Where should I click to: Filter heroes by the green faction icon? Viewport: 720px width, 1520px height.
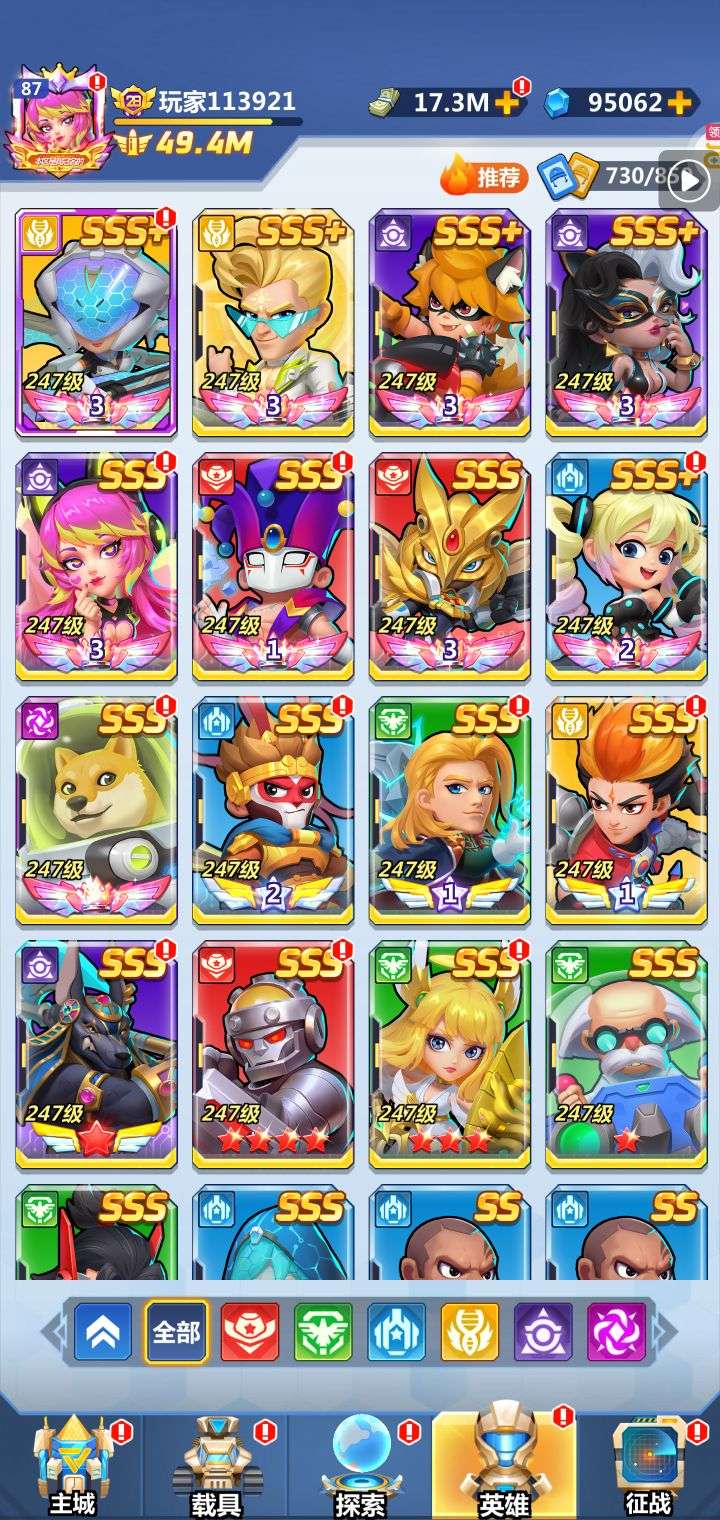point(323,1331)
